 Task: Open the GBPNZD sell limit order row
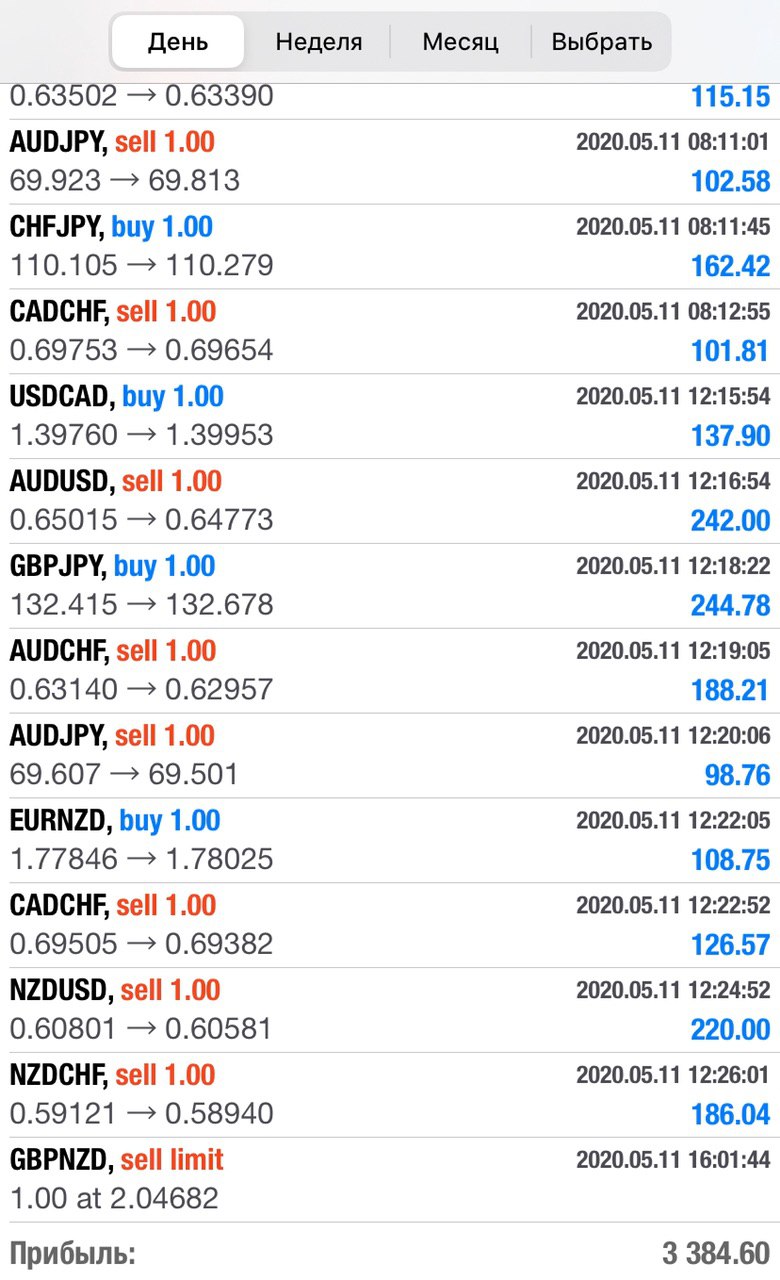click(390, 1180)
